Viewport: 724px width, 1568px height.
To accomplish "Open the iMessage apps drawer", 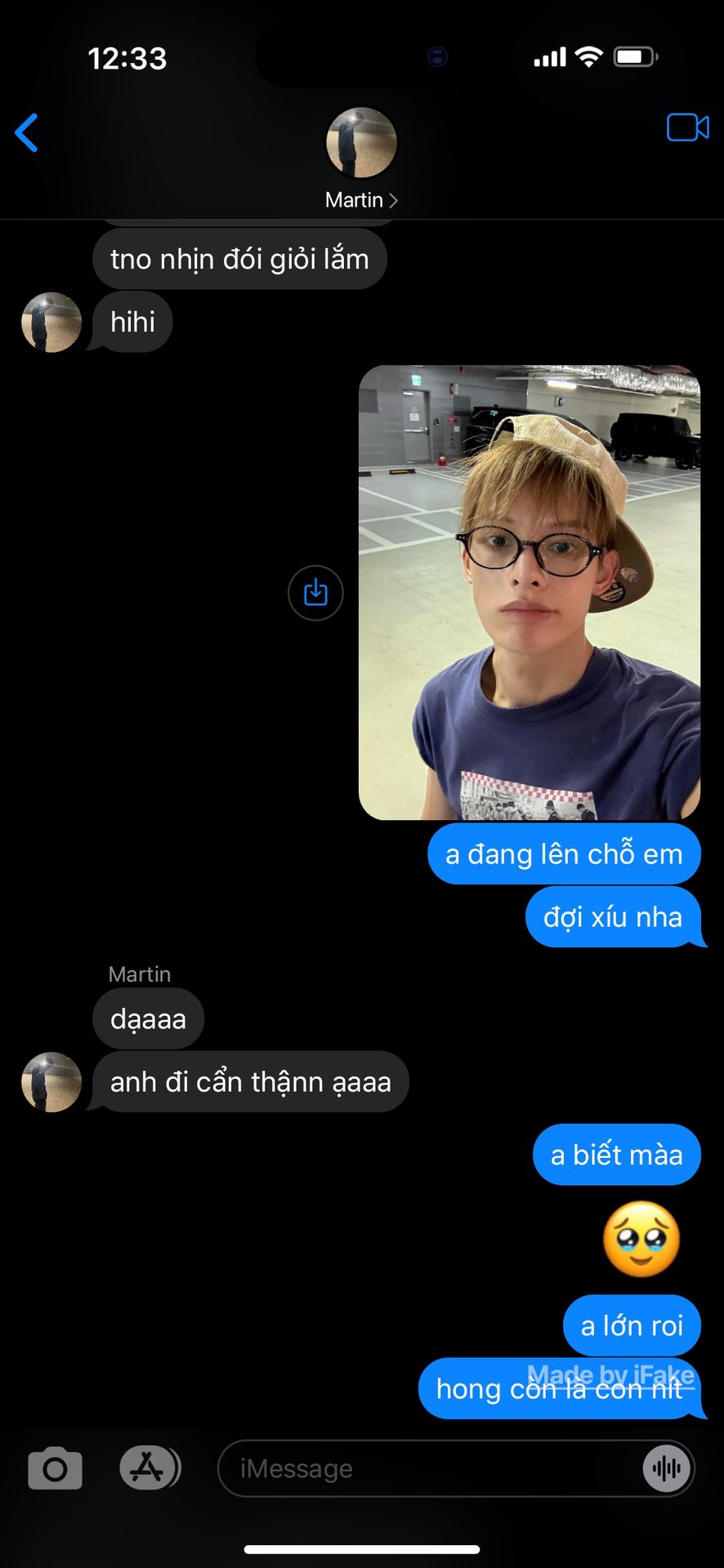I will click(x=148, y=1468).
